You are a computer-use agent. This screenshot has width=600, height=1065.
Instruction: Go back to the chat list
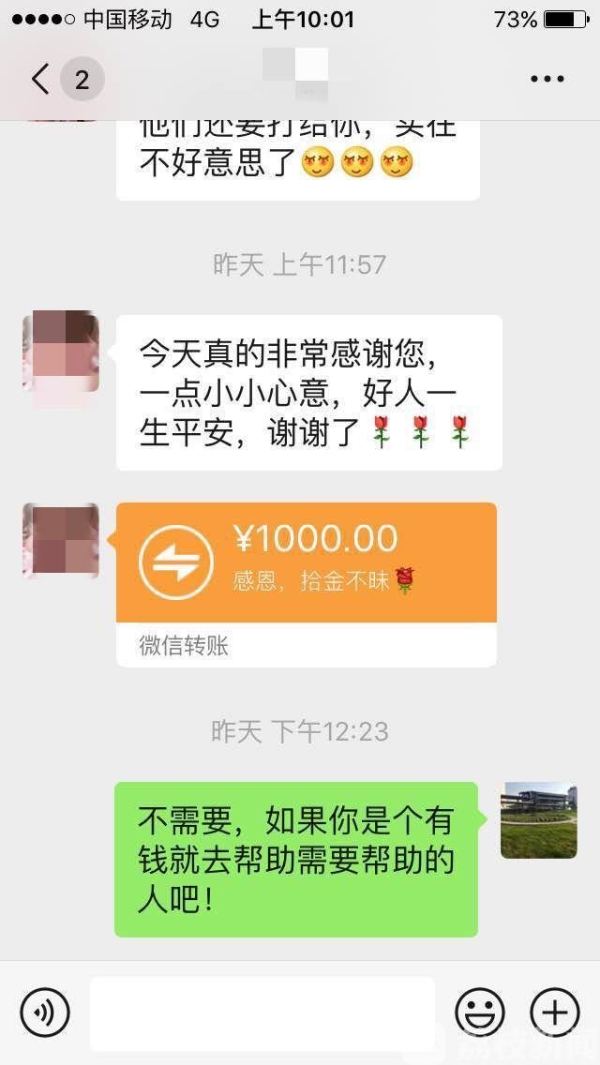point(42,79)
